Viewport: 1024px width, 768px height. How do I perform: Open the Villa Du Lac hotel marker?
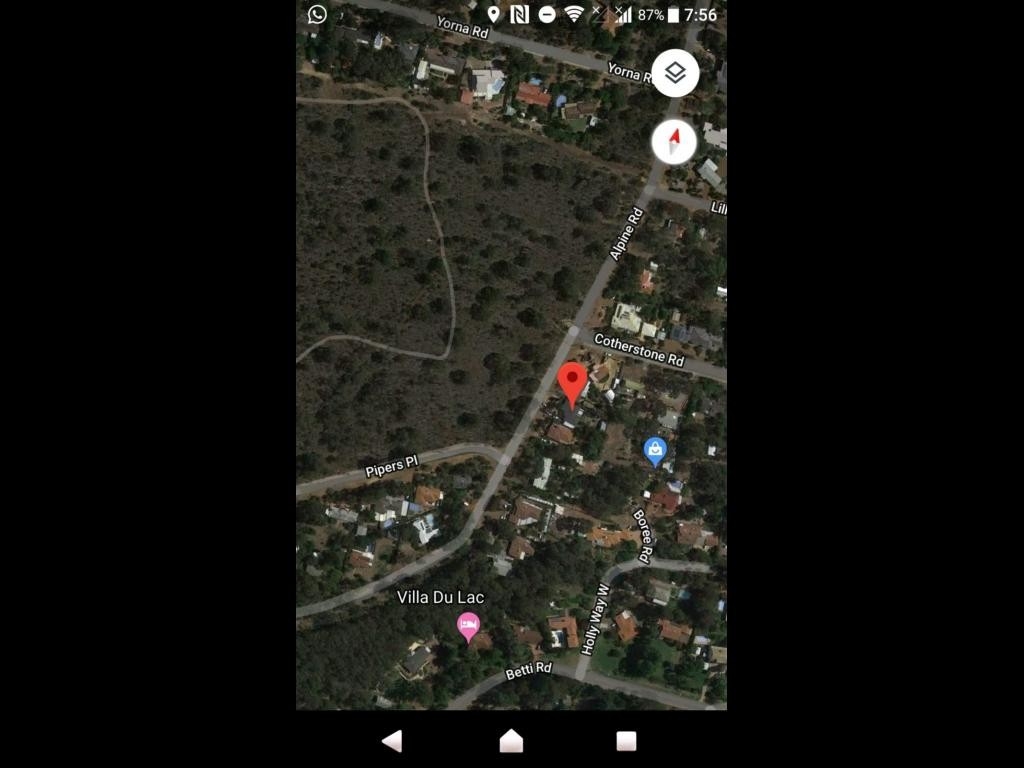coord(468,627)
